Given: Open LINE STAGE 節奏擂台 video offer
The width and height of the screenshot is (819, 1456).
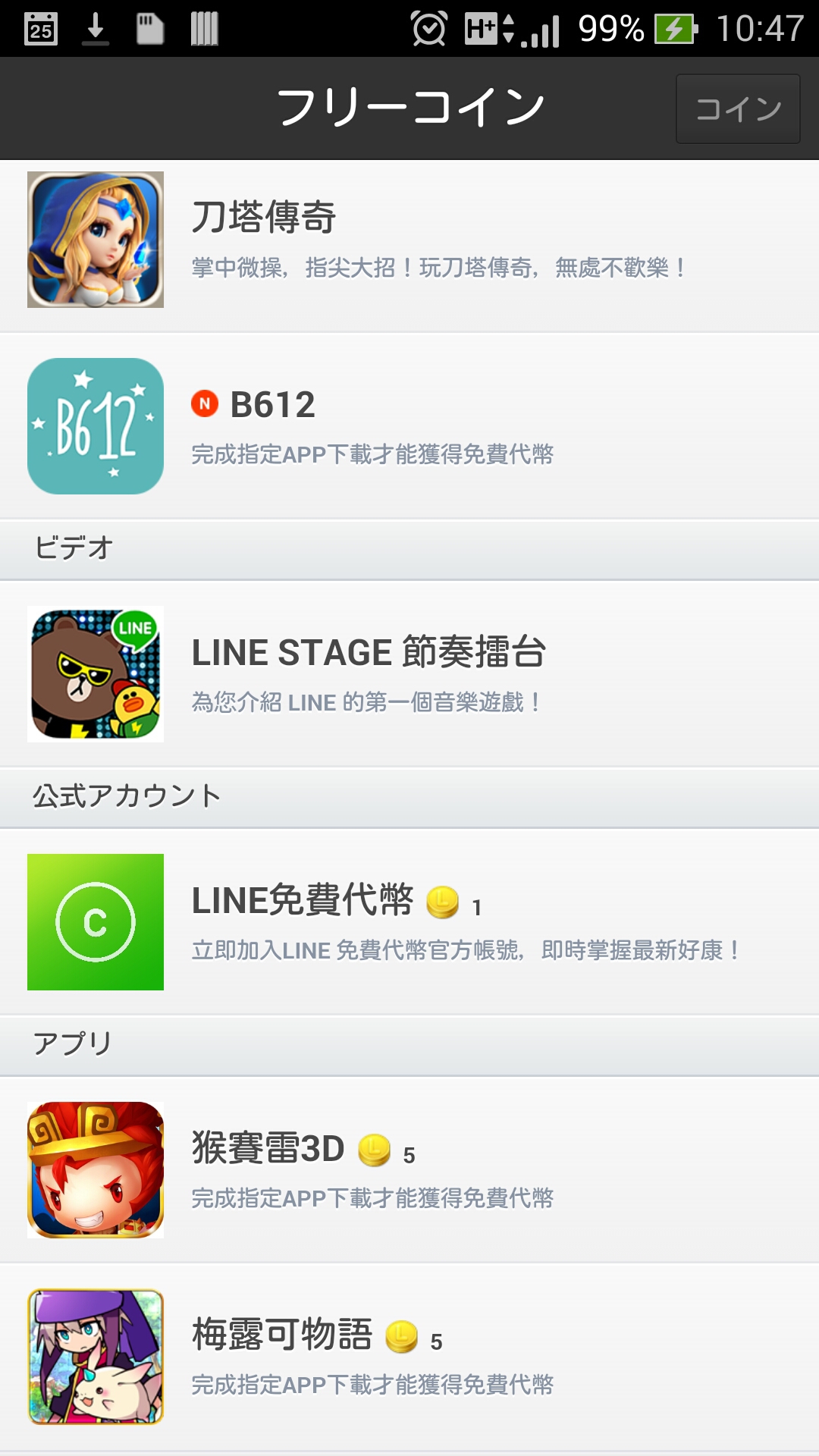Looking at the screenshot, I should coord(409,673).
